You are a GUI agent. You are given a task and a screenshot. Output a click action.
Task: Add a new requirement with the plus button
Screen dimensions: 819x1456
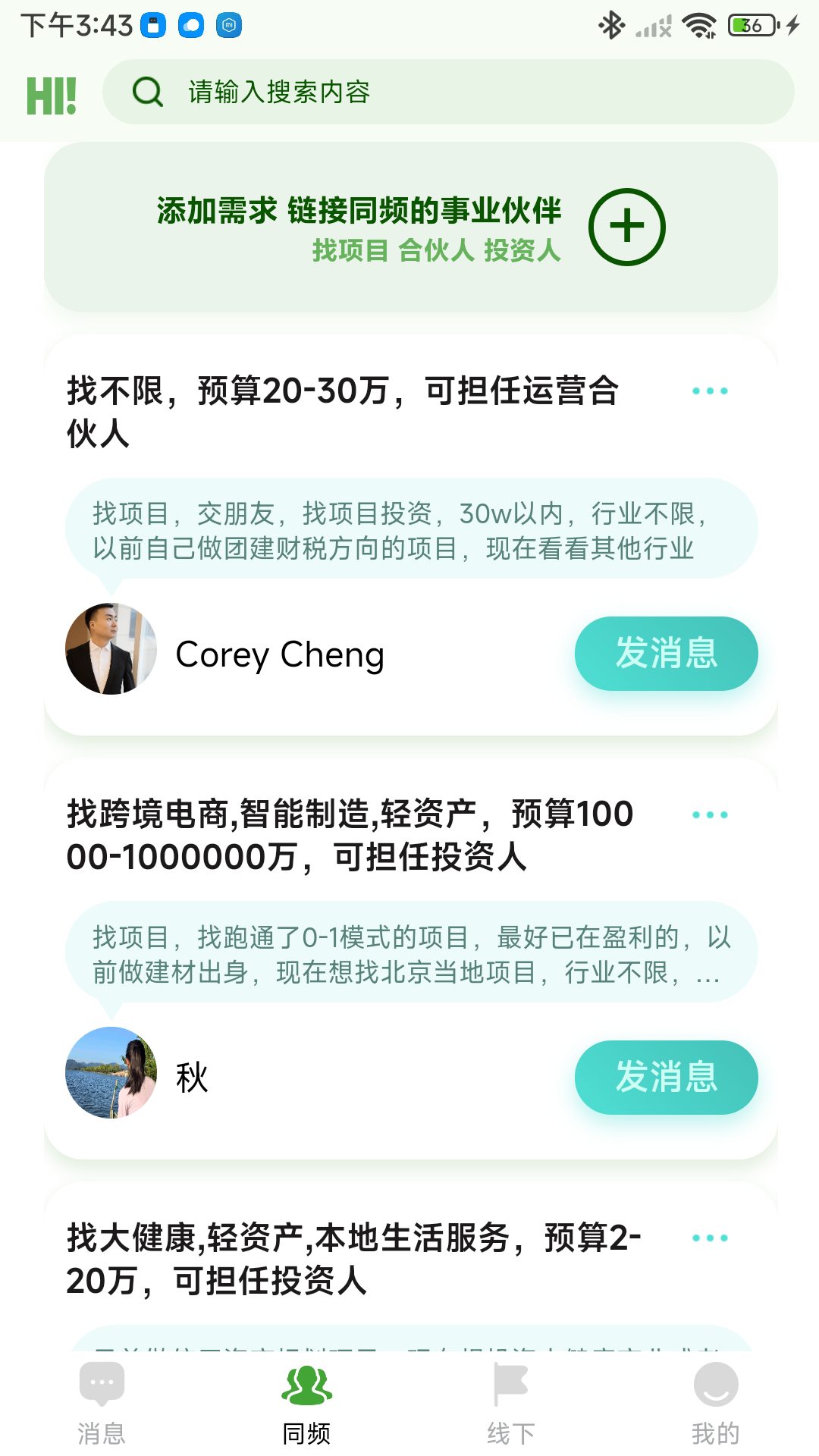(626, 227)
